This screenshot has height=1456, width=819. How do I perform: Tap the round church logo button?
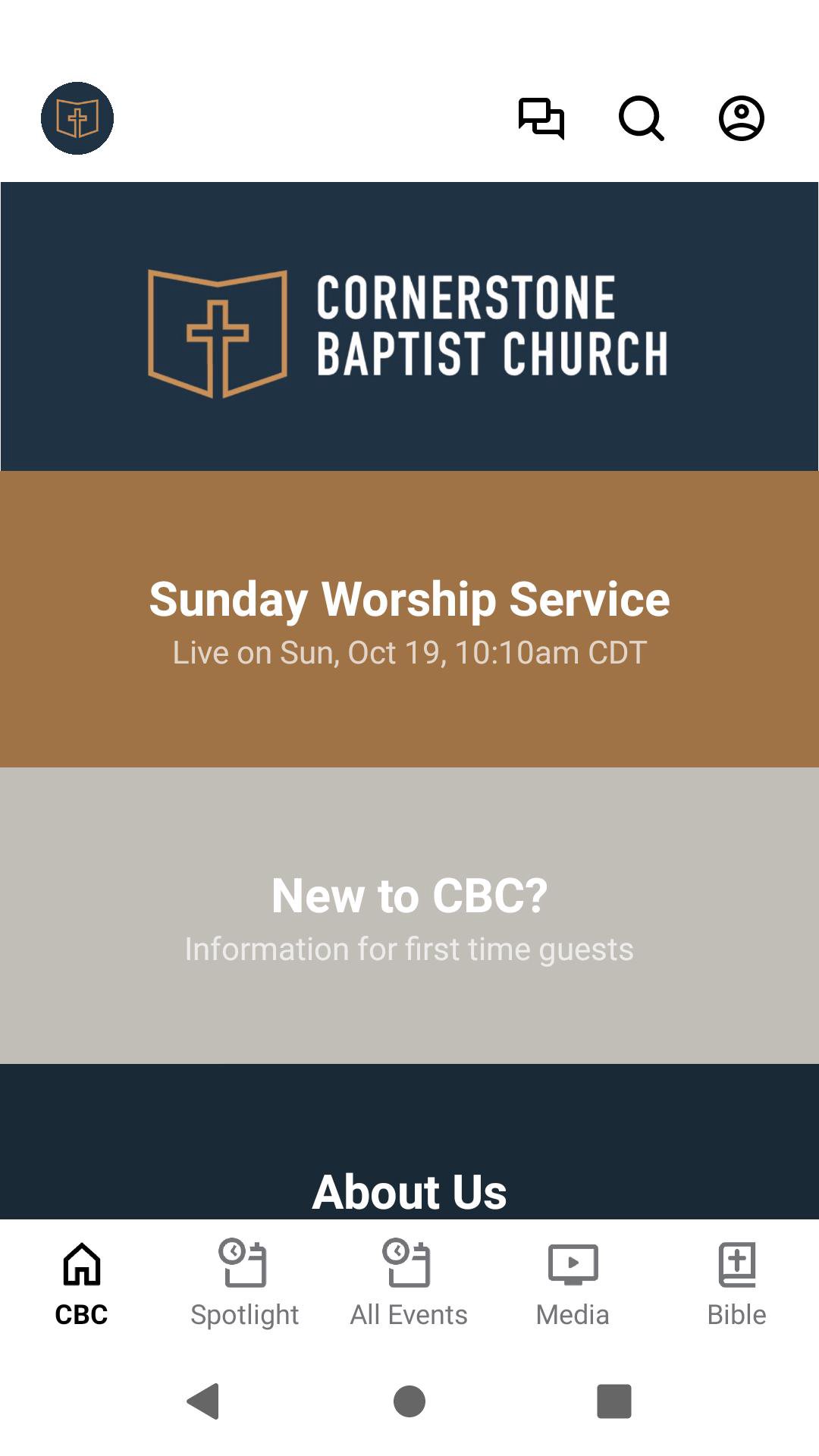coord(77,118)
